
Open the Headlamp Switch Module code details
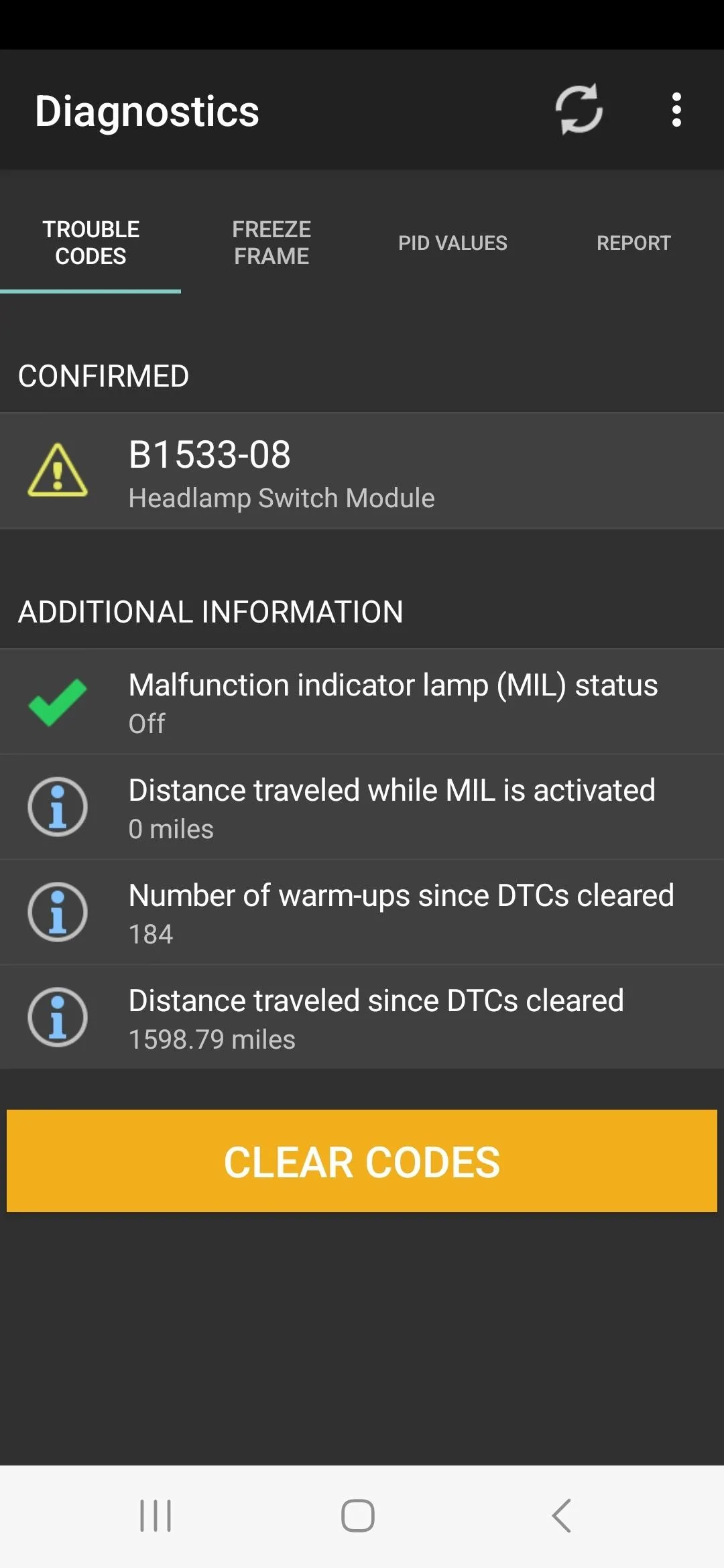[281, 497]
